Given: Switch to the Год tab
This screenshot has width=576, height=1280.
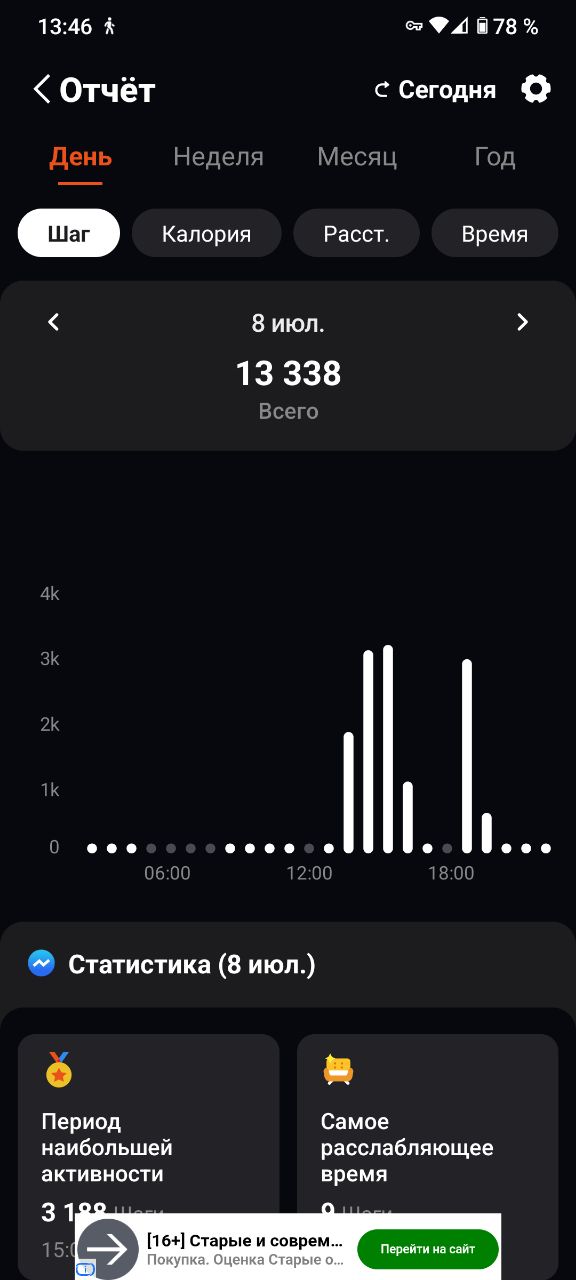Looking at the screenshot, I should [494, 157].
